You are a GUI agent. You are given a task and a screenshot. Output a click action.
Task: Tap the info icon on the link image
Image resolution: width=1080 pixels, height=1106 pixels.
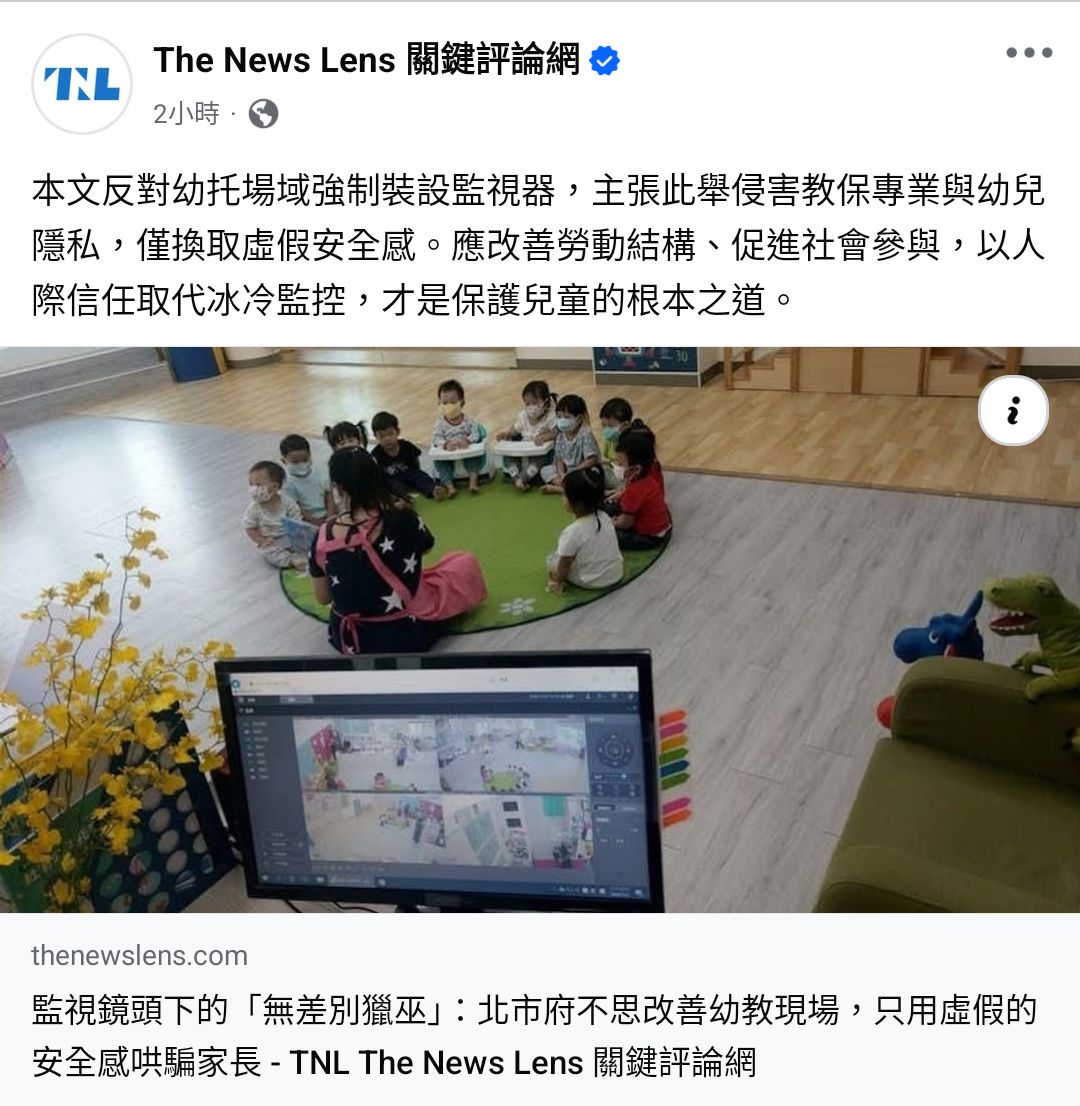coord(1013,410)
